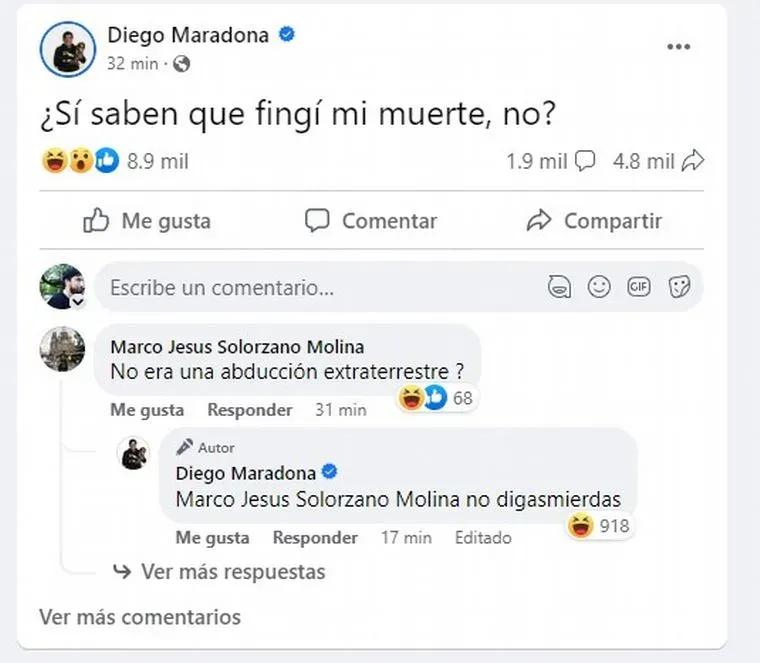Open the avatar sticker picker in comment box

tap(559, 288)
